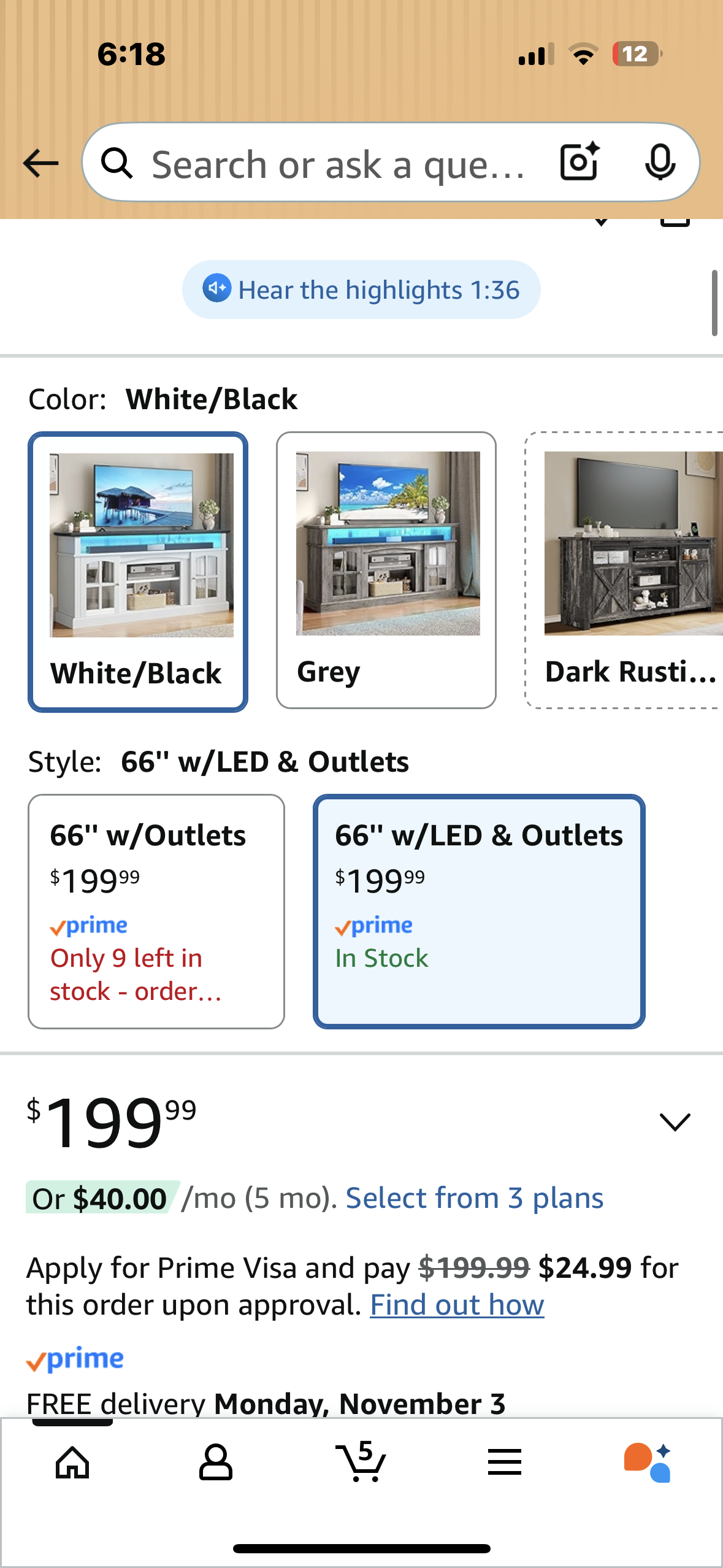Open the hamburger menu
The height and width of the screenshot is (1568, 723).
click(503, 1461)
